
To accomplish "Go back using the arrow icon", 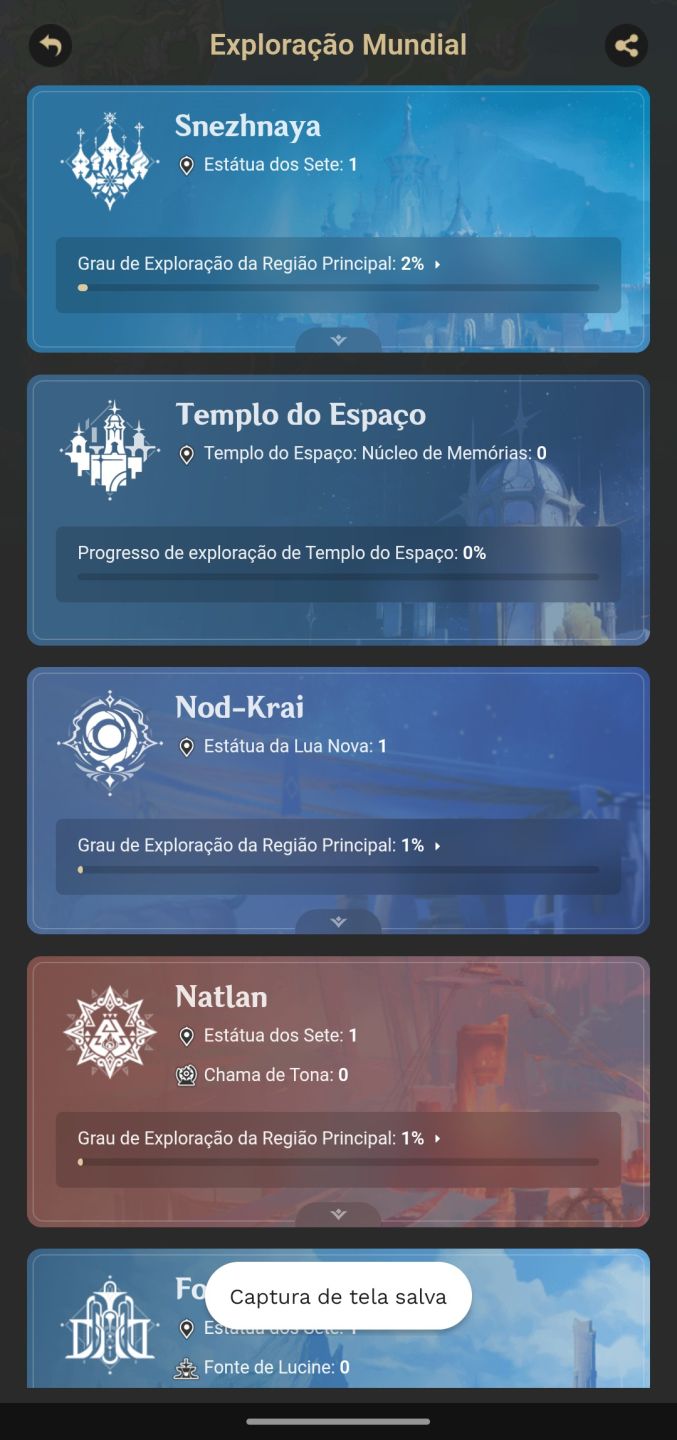I will pyautogui.click(x=50, y=46).
